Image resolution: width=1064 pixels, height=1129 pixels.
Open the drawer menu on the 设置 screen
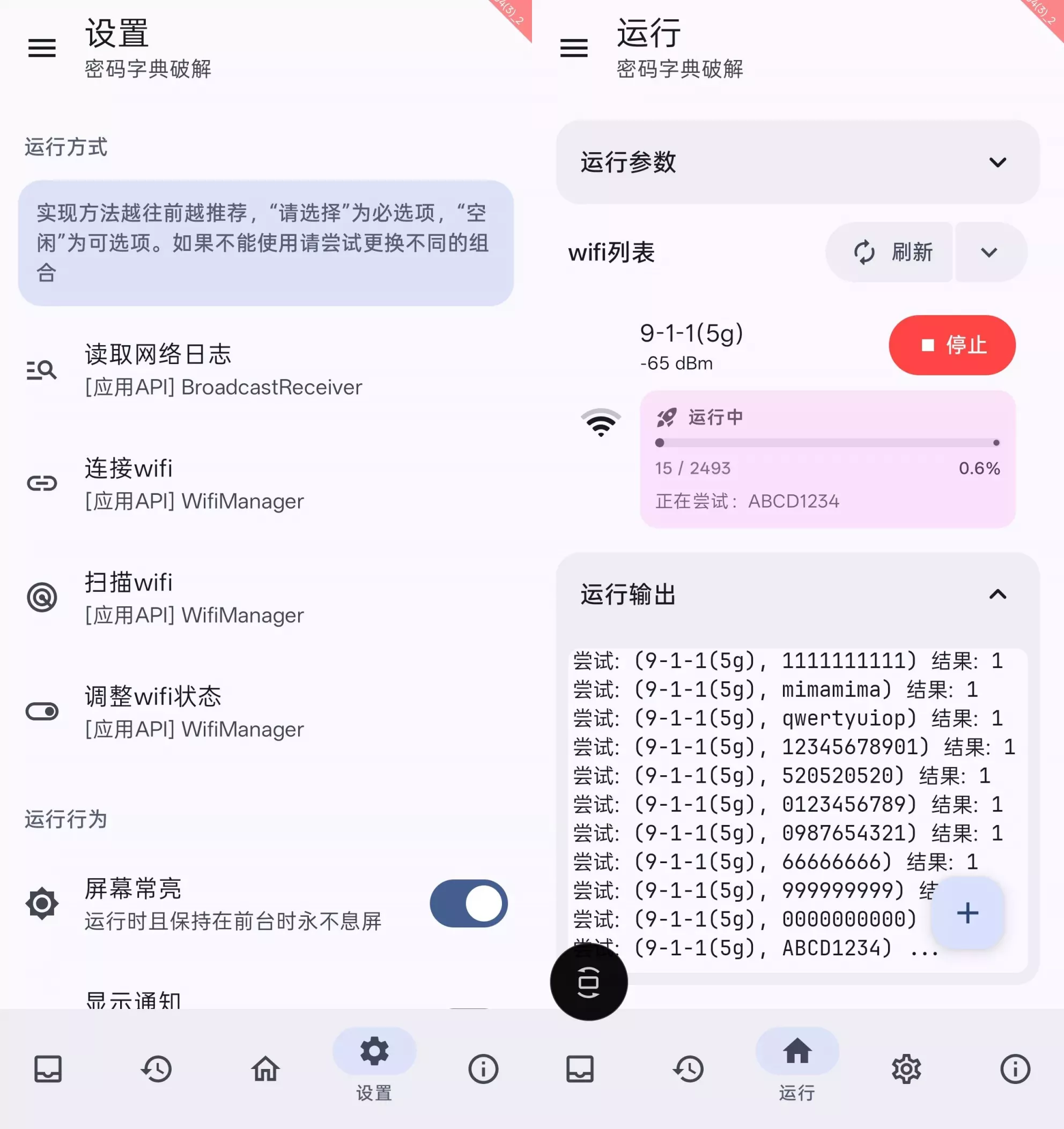42,48
